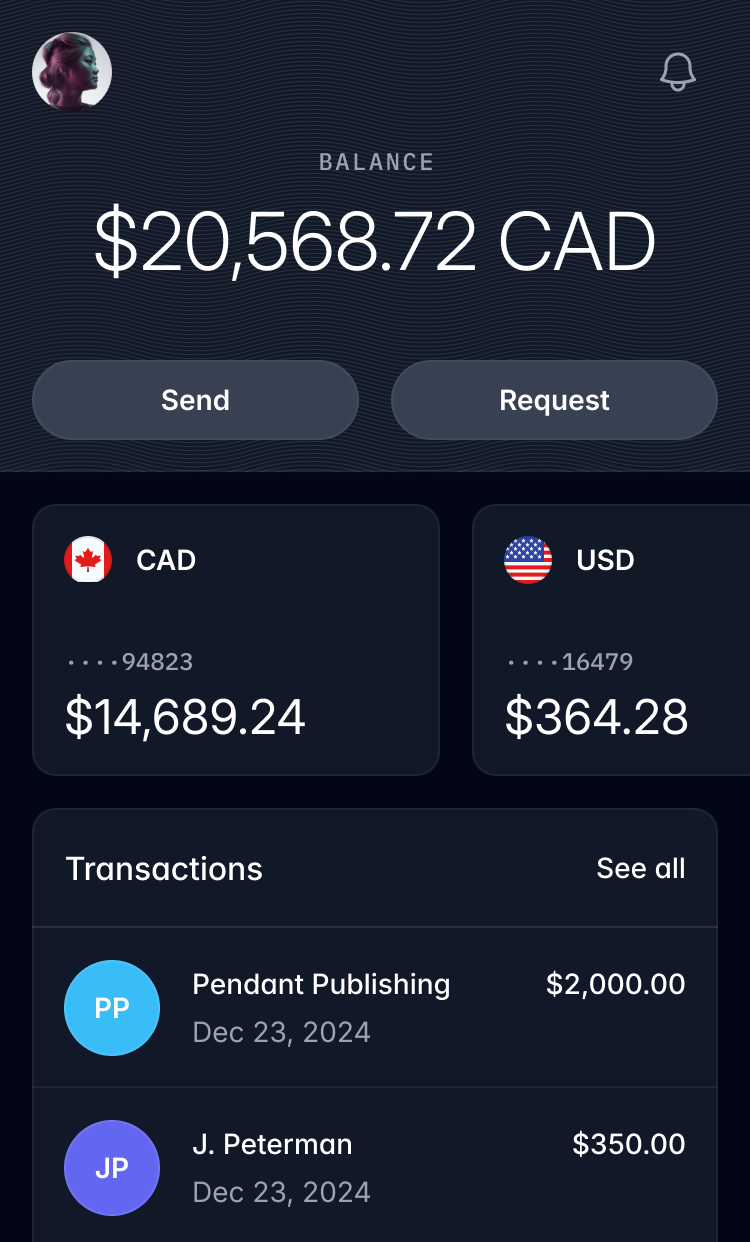Open the USD account card
750x1242 pixels.
coord(611,640)
